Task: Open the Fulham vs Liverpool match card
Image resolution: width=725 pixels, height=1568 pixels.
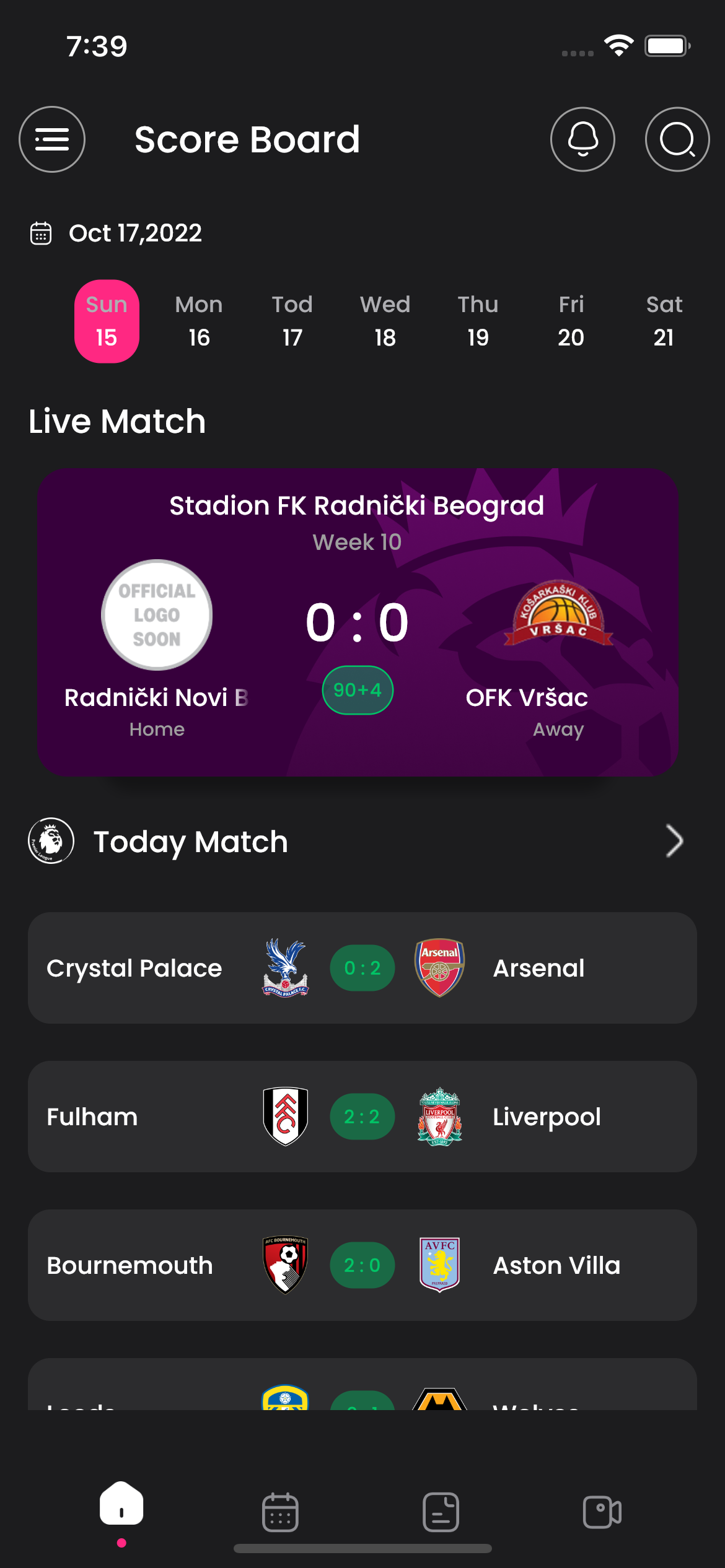Action: (362, 1117)
